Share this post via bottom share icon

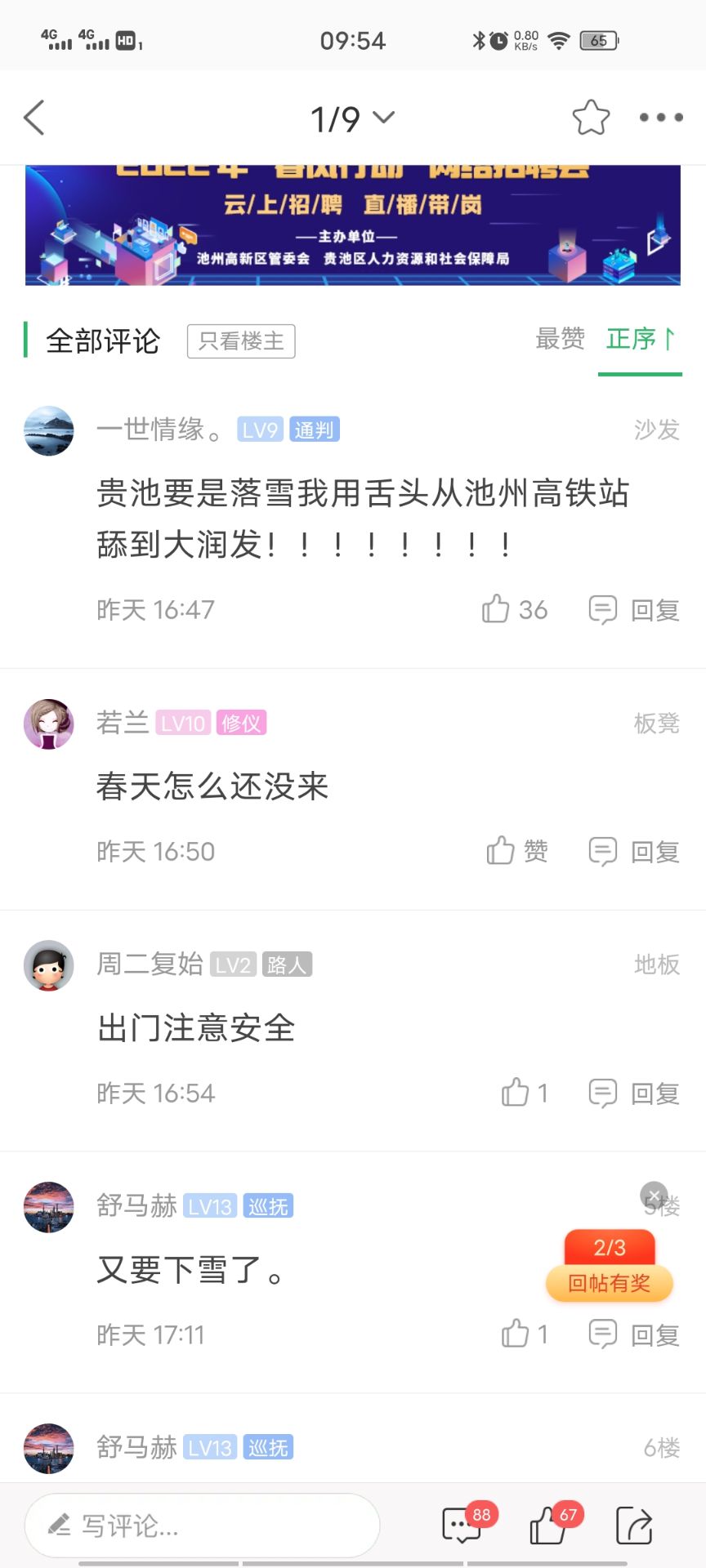pyautogui.click(x=634, y=1525)
